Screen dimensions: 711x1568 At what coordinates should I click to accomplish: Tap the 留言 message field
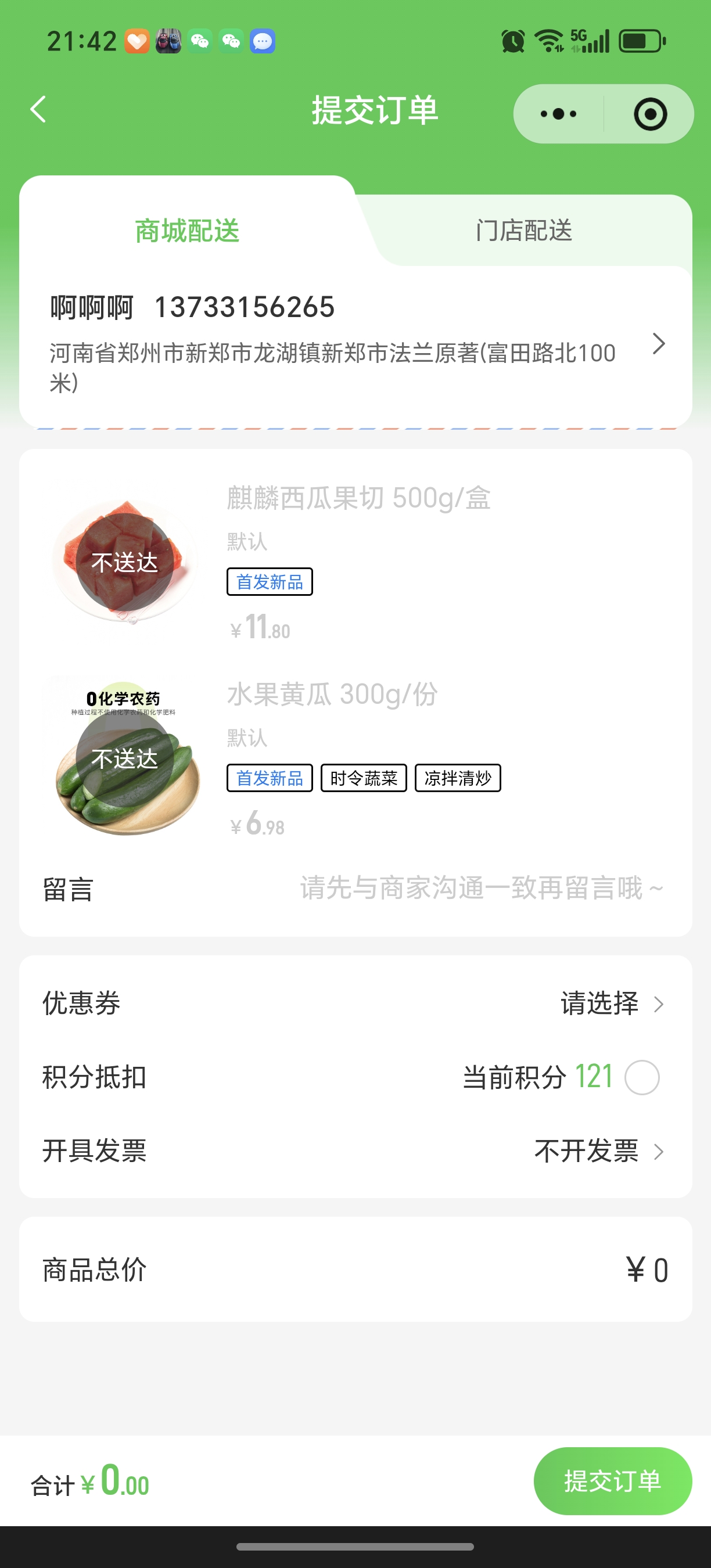click(x=481, y=888)
